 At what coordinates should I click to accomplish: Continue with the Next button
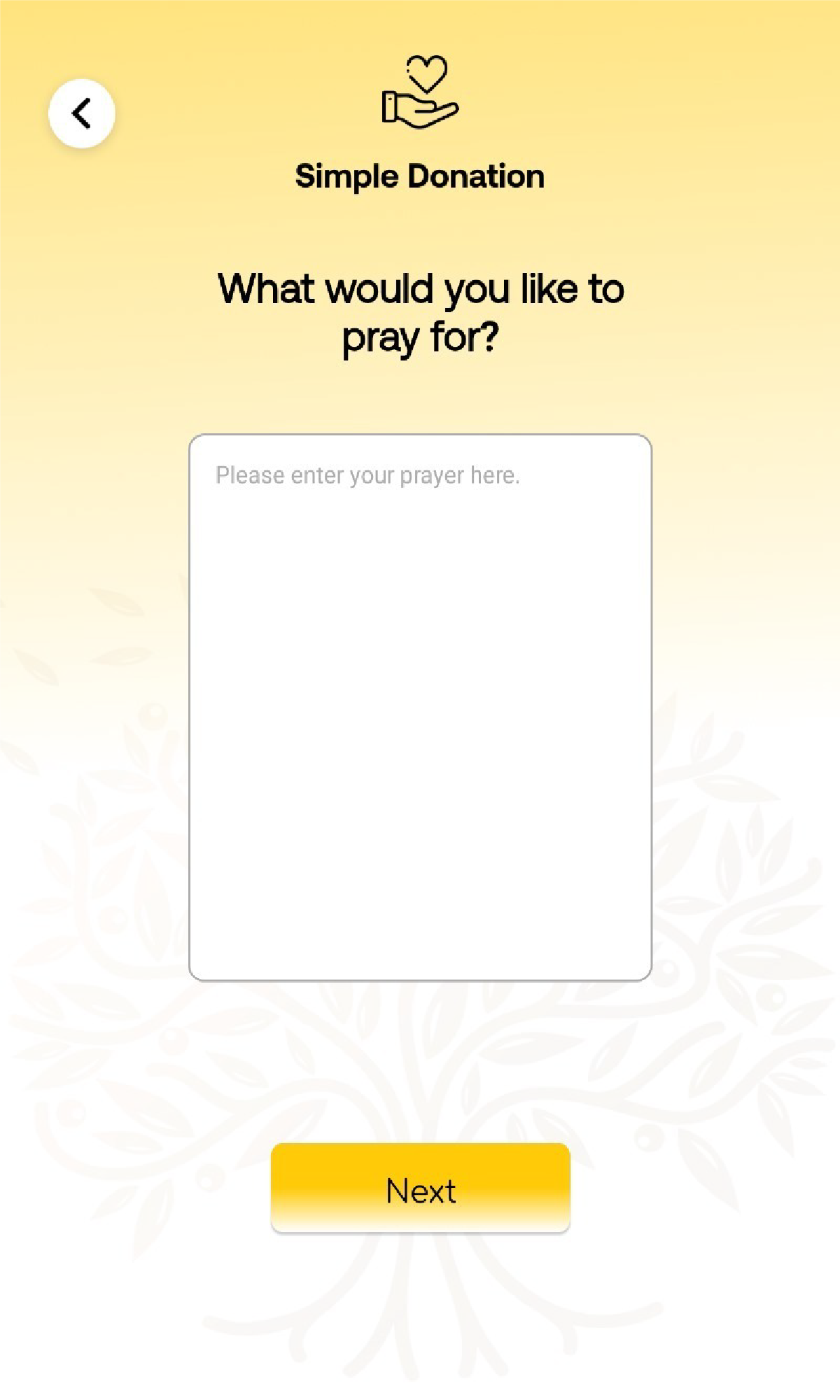point(420,1189)
